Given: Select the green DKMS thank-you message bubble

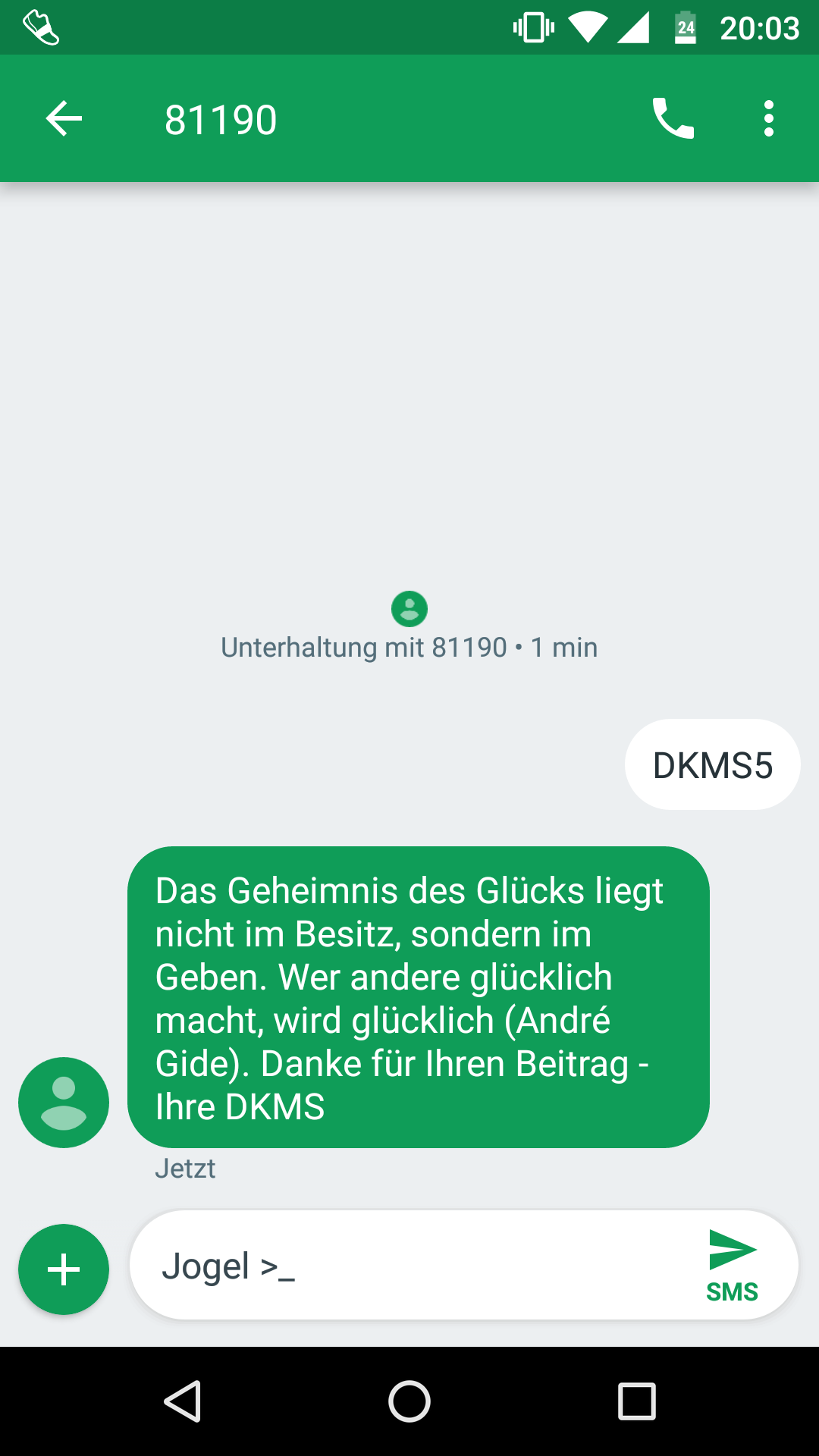Looking at the screenshot, I should [x=419, y=997].
